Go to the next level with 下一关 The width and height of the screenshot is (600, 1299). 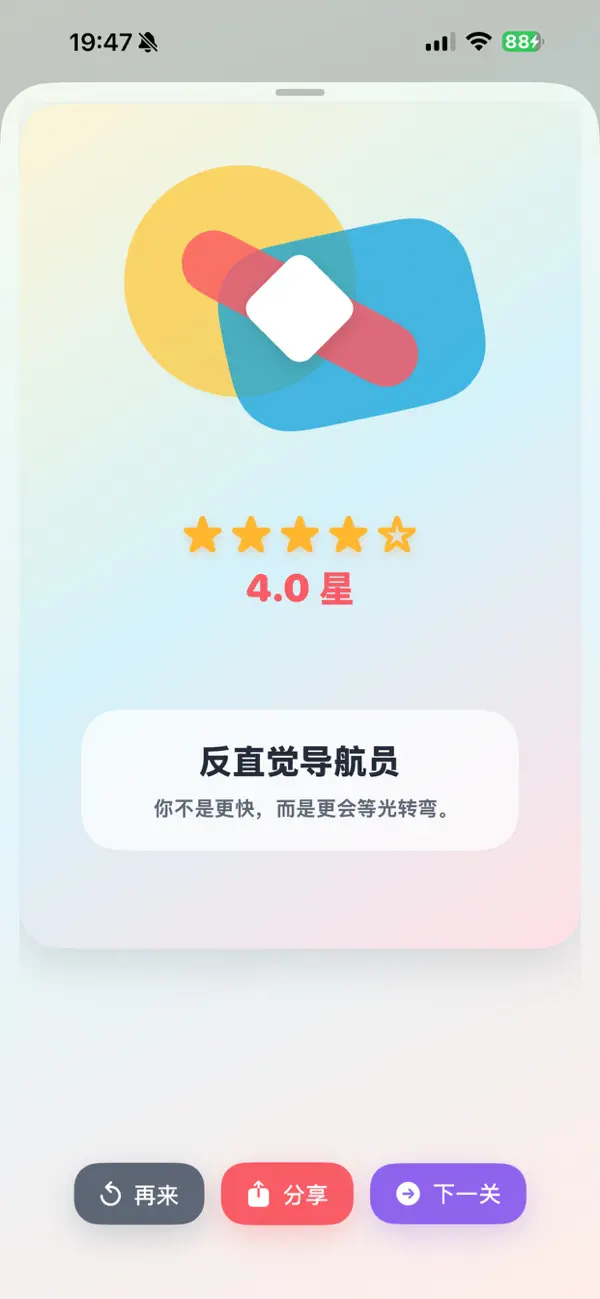click(448, 1193)
